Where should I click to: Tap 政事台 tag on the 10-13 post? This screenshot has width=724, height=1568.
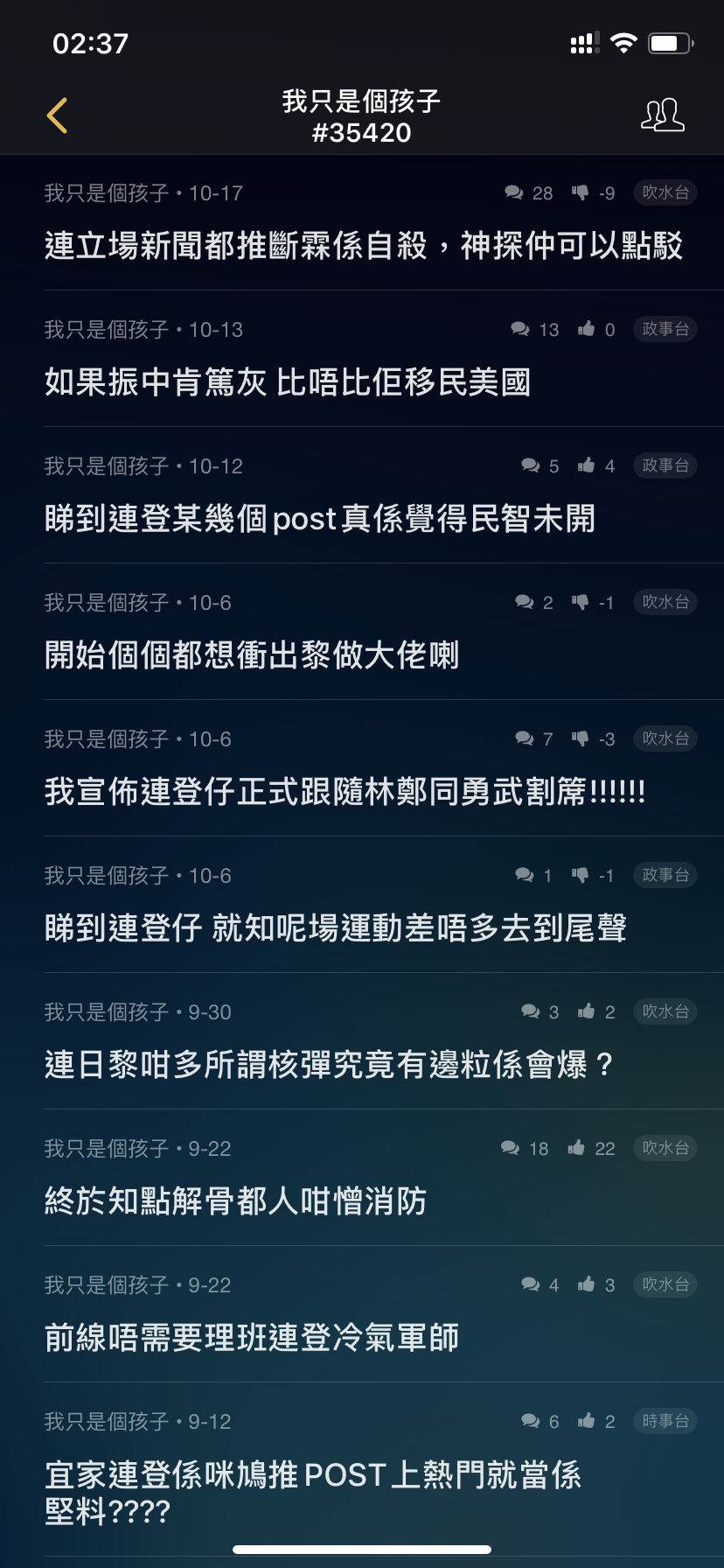click(x=665, y=329)
